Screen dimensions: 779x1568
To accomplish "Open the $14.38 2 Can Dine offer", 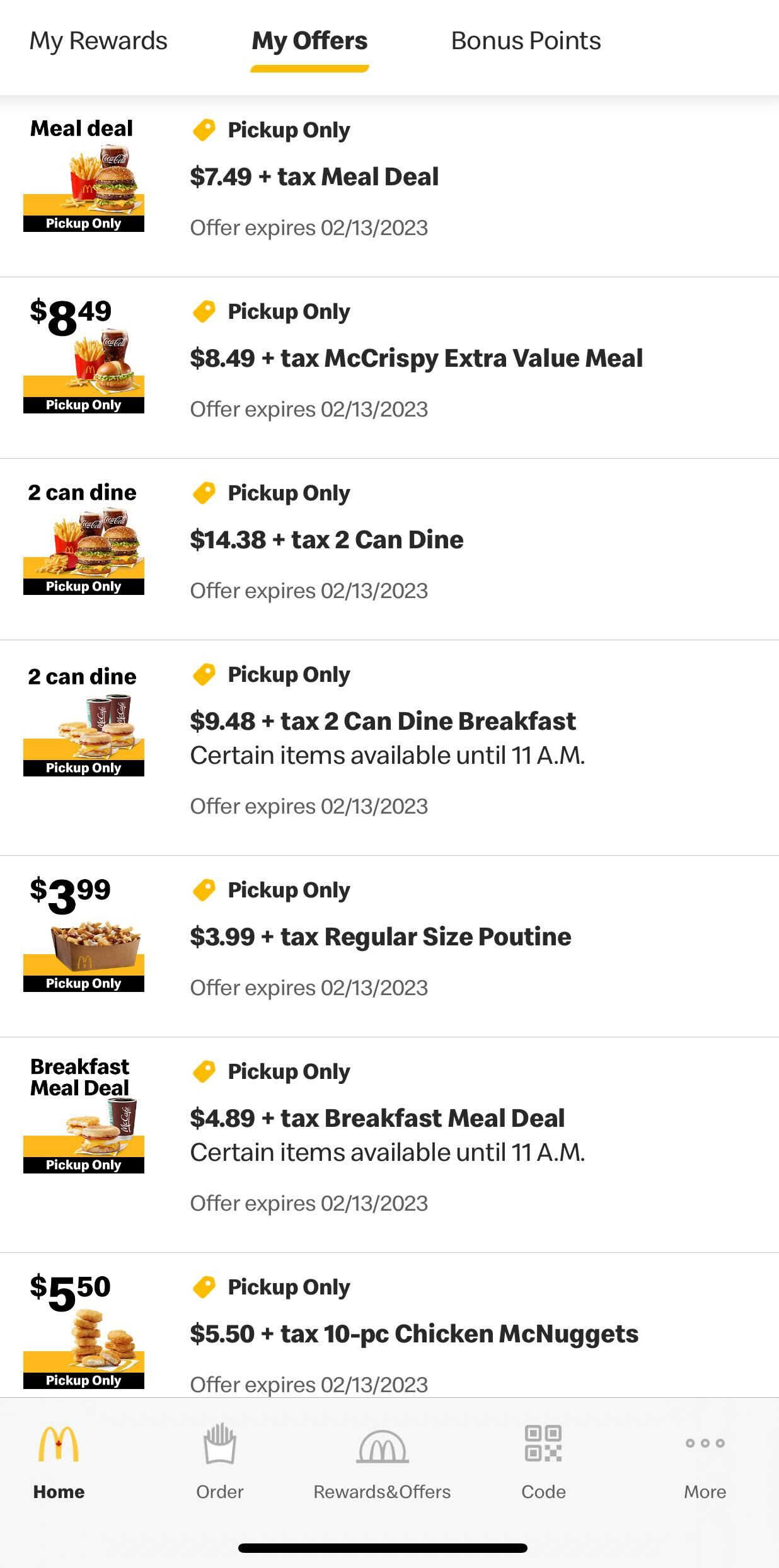I will [x=326, y=540].
